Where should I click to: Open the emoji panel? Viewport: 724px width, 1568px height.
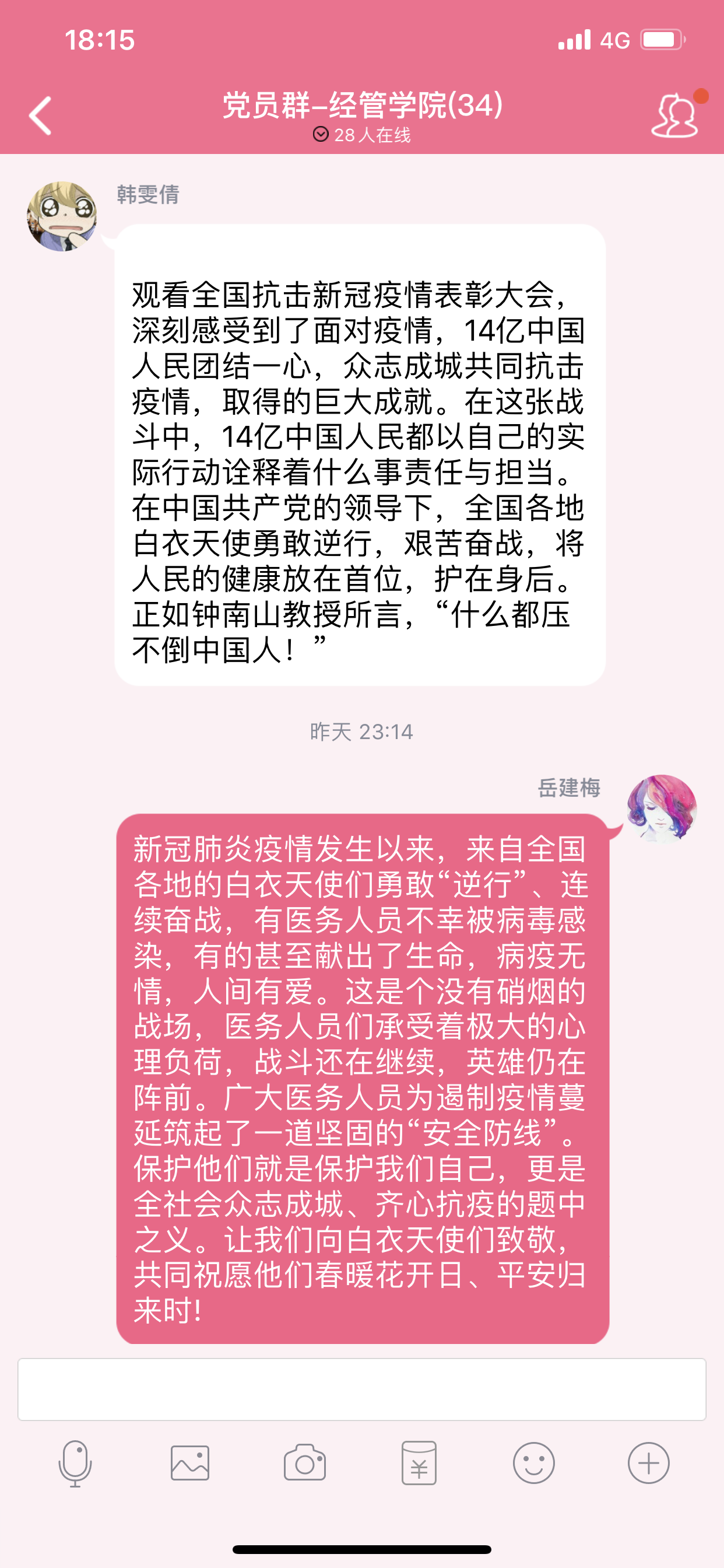(533, 1462)
